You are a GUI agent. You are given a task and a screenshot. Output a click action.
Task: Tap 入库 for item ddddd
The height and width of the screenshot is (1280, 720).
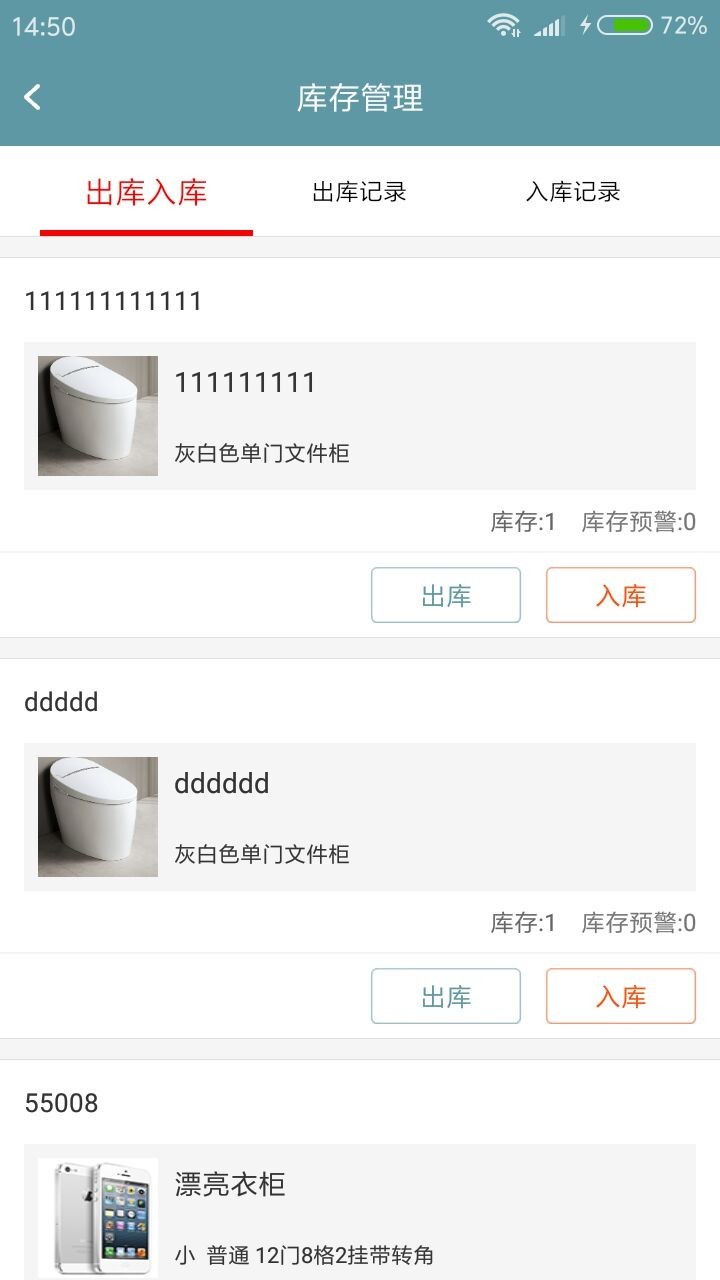tap(620, 997)
